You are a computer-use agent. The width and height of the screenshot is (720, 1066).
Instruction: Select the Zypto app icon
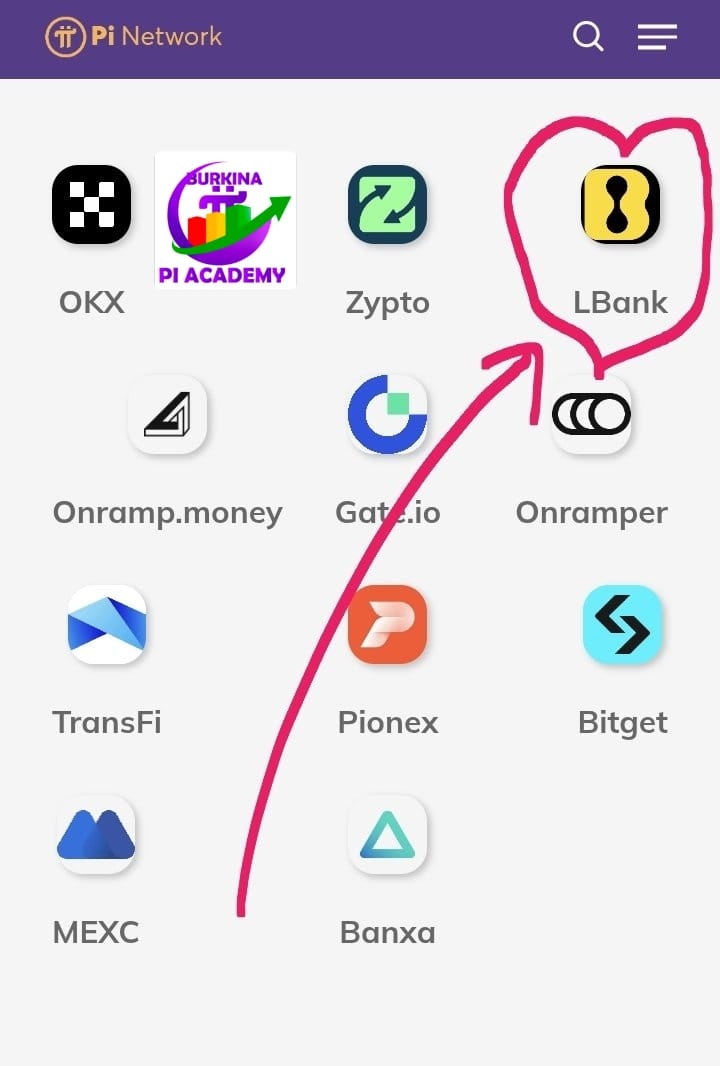pyautogui.click(x=387, y=205)
